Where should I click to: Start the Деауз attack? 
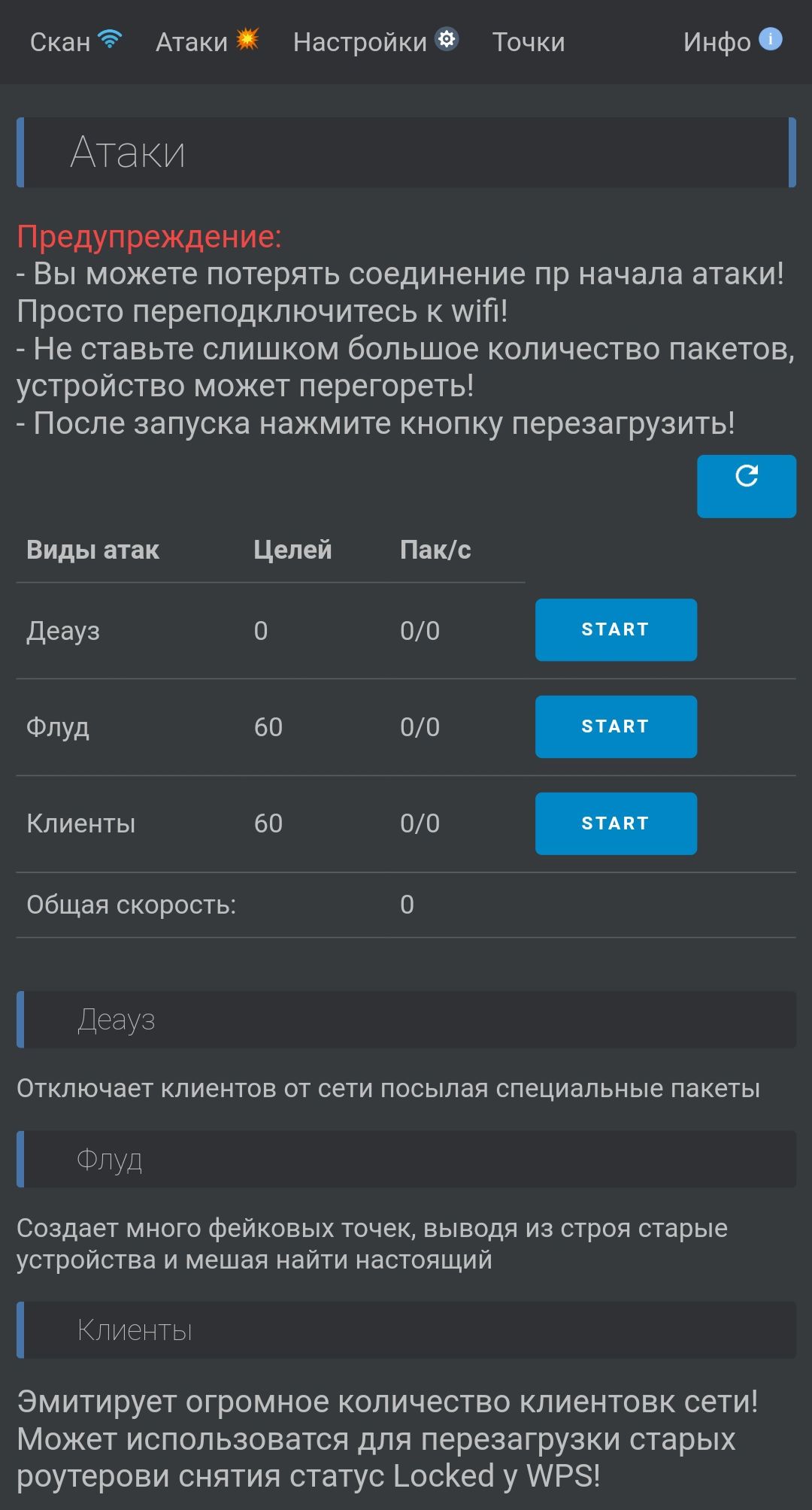point(615,630)
